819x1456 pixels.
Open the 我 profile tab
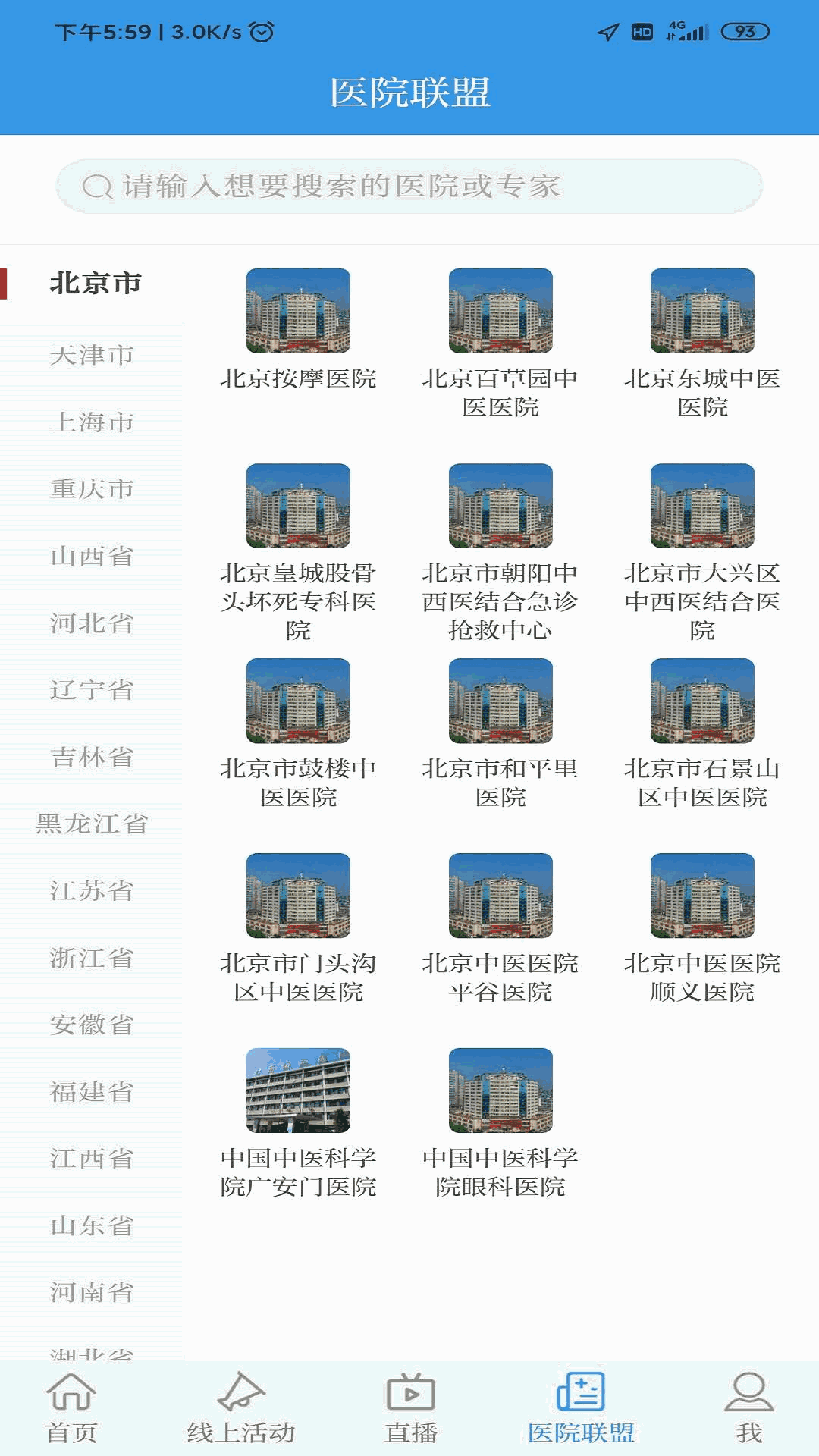(748, 1409)
